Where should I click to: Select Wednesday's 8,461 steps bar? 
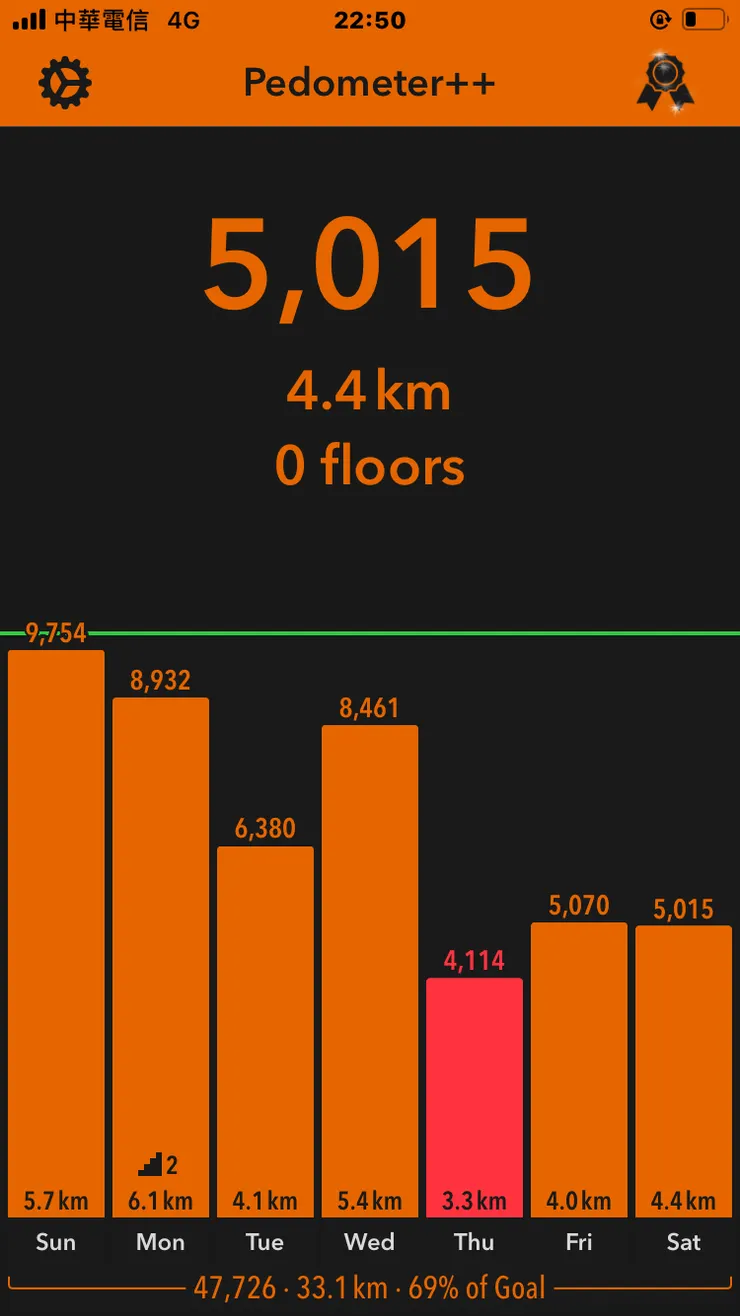click(x=370, y=970)
